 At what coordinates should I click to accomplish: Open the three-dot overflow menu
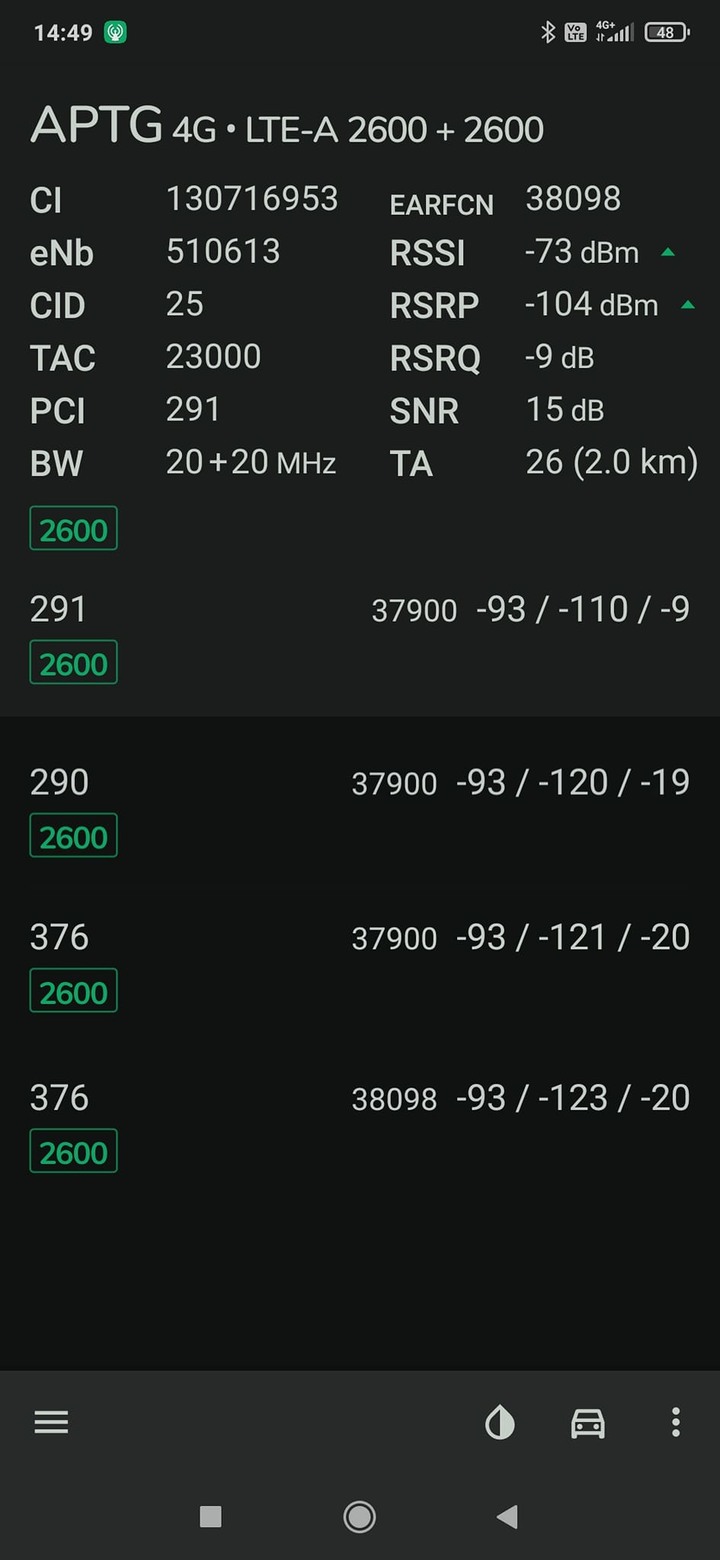point(676,1422)
